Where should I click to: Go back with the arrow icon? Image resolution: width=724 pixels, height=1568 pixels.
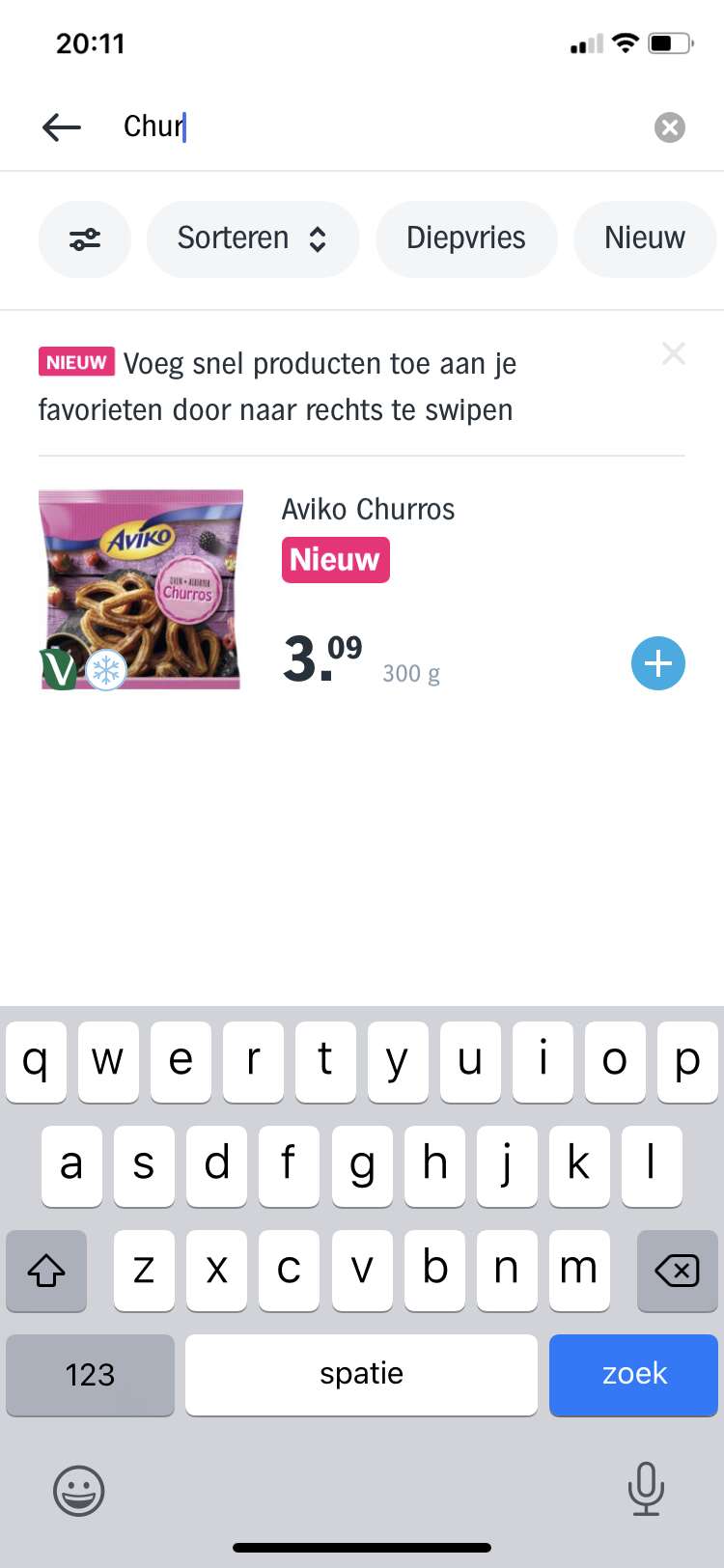click(62, 126)
